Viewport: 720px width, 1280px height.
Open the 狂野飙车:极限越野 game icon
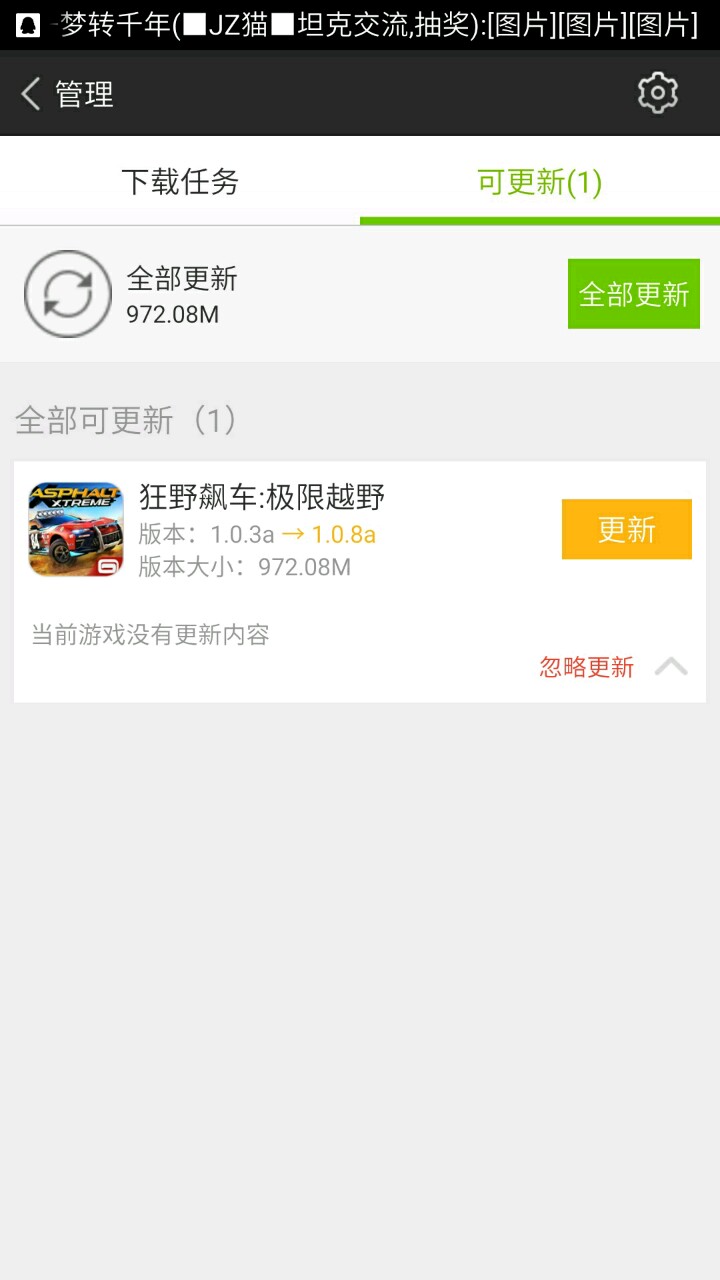(75, 529)
